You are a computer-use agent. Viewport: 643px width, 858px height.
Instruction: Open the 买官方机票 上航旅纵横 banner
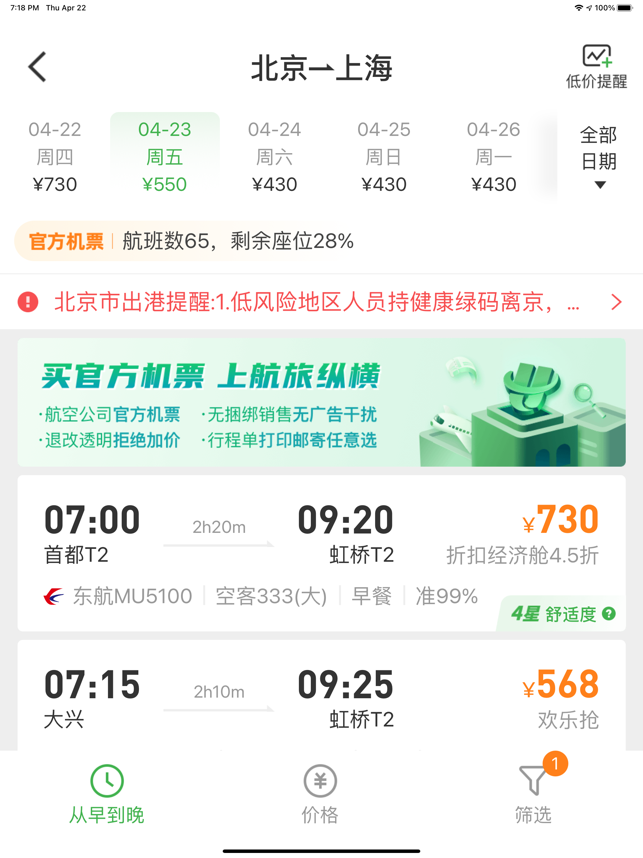point(321,402)
